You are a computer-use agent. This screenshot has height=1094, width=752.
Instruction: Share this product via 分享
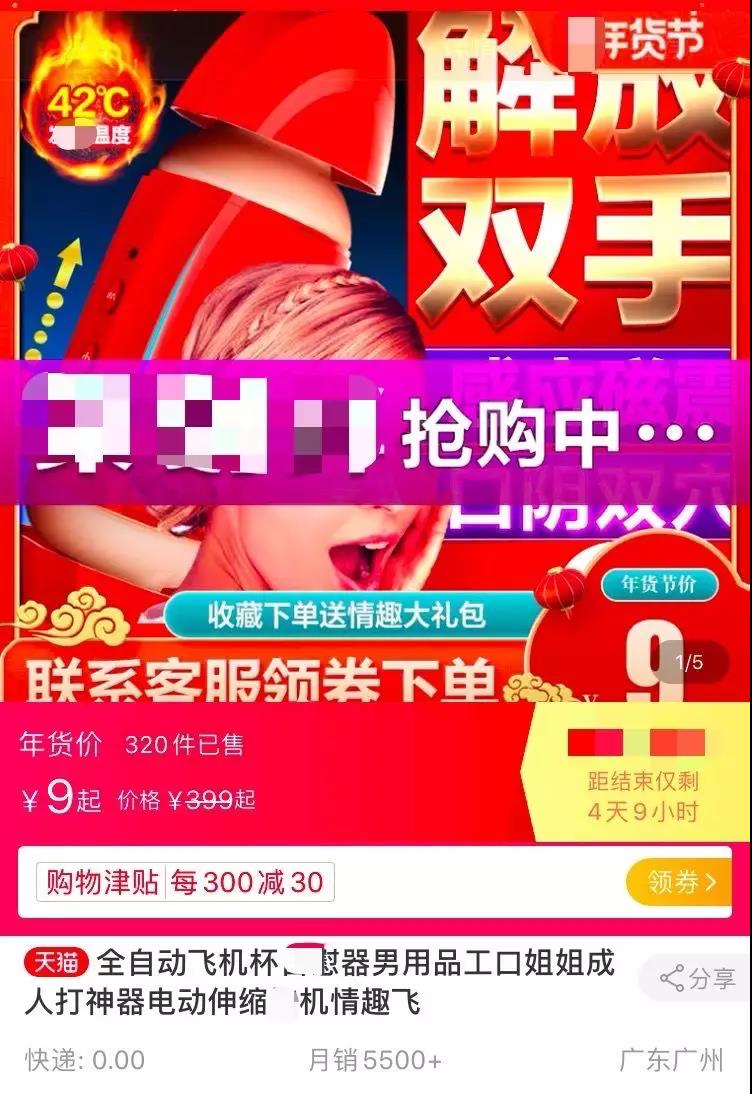[697, 978]
